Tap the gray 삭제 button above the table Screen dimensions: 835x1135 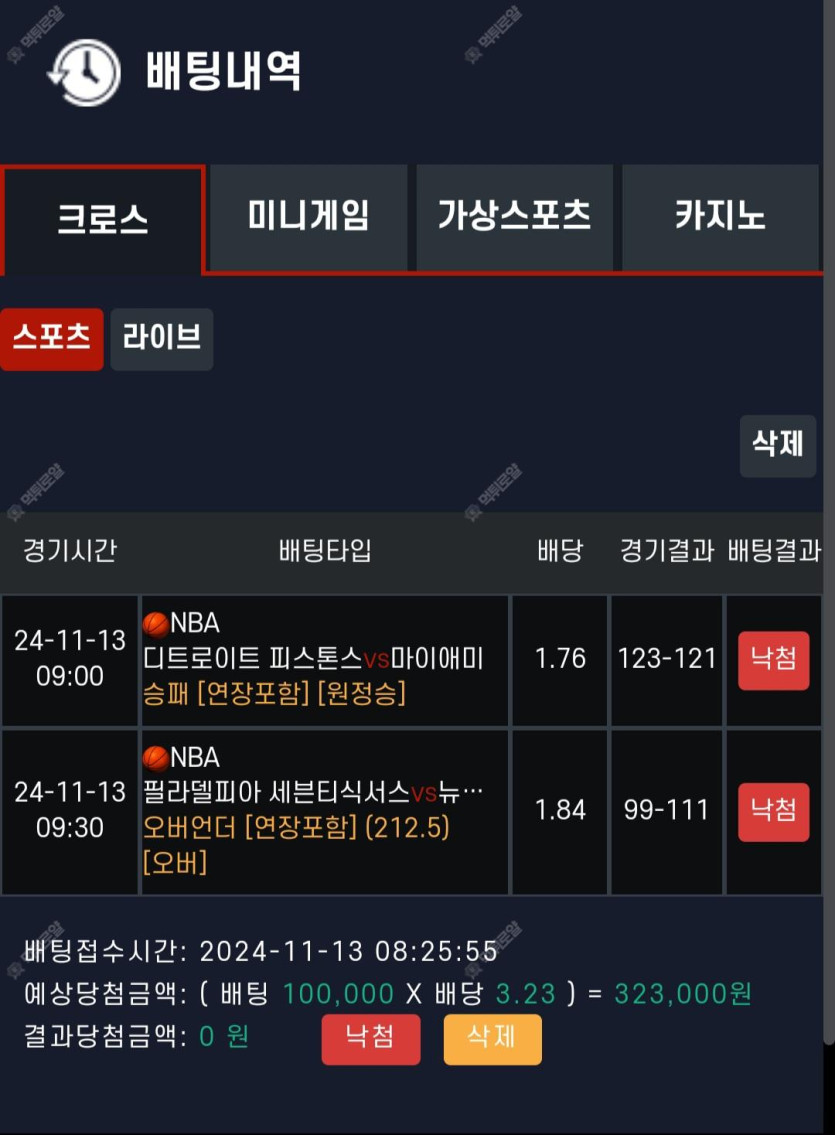click(x=777, y=444)
